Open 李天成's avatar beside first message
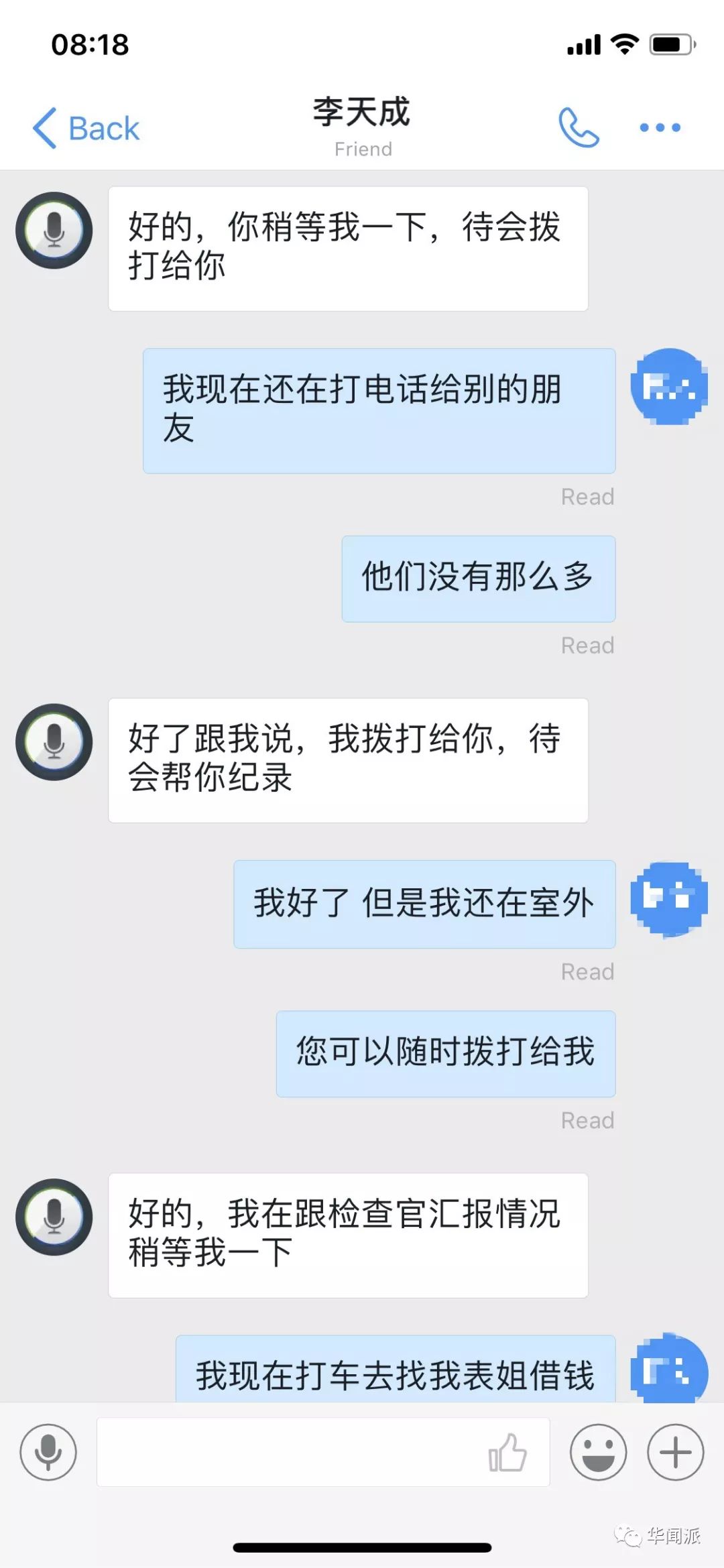Viewport: 724px width, 1568px height. pyautogui.click(x=54, y=231)
